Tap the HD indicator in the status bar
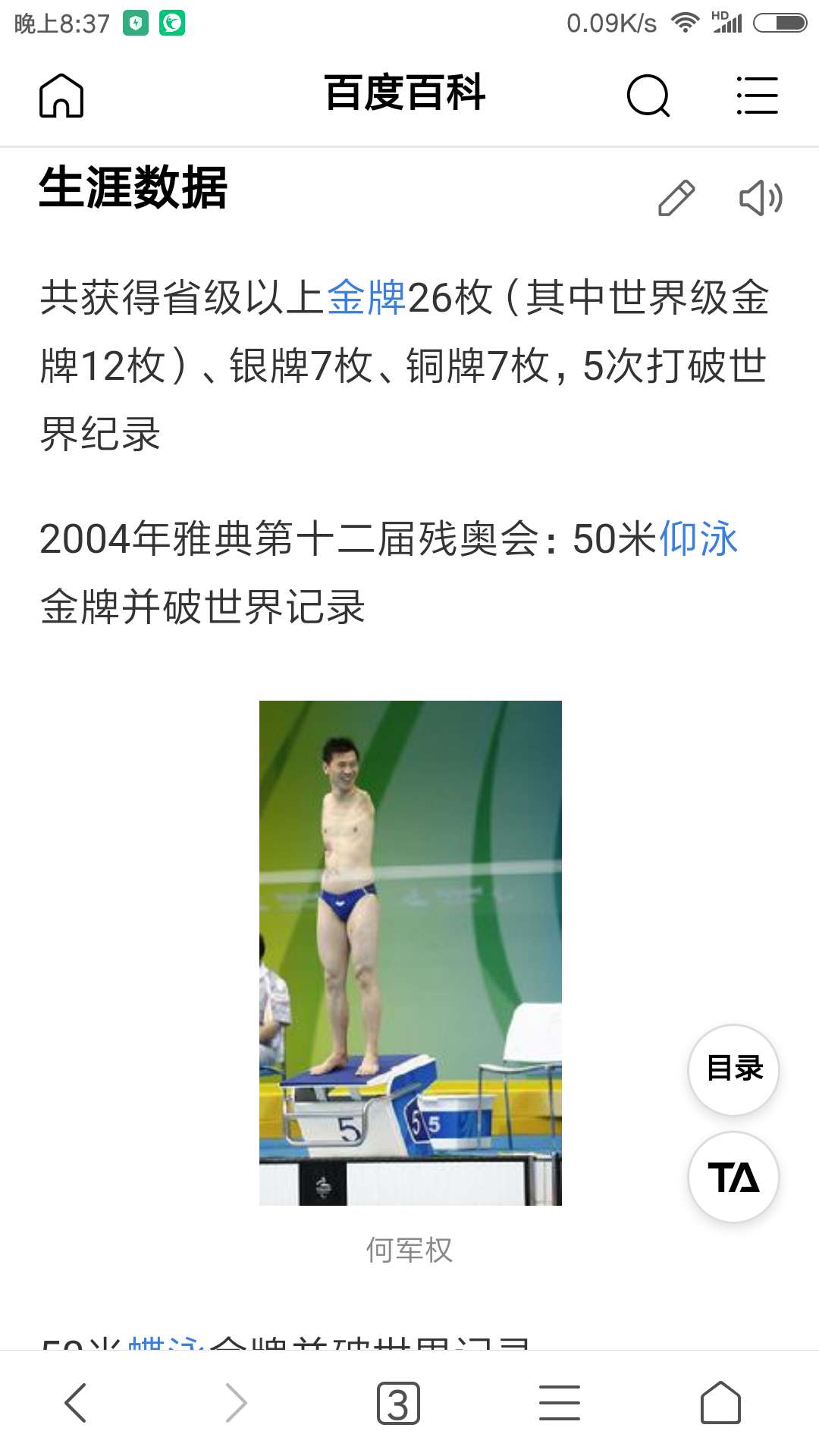 click(x=719, y=17)
